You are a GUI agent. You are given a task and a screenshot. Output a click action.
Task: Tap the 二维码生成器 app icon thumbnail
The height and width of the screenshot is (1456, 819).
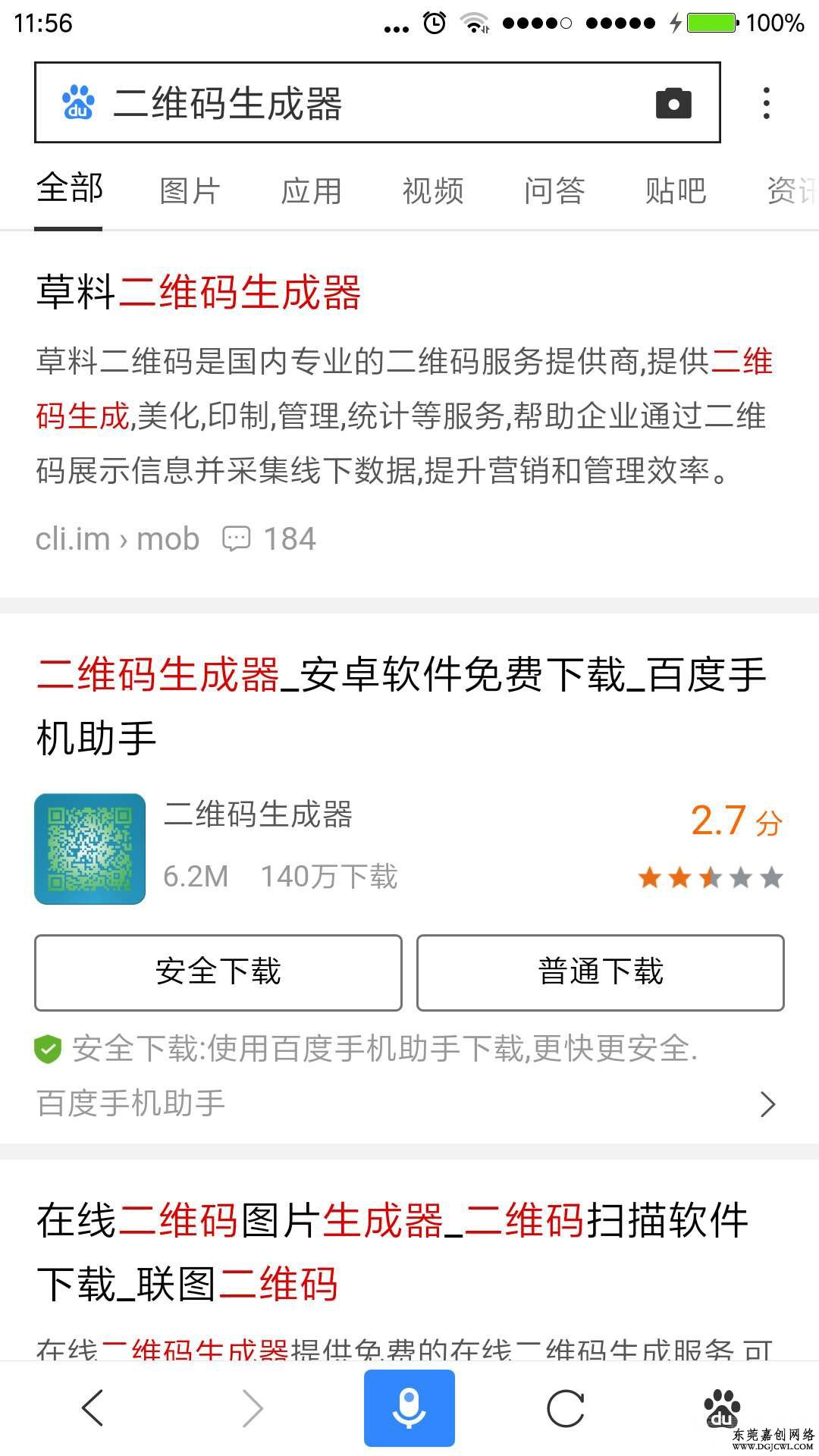[x=89, y=849]
